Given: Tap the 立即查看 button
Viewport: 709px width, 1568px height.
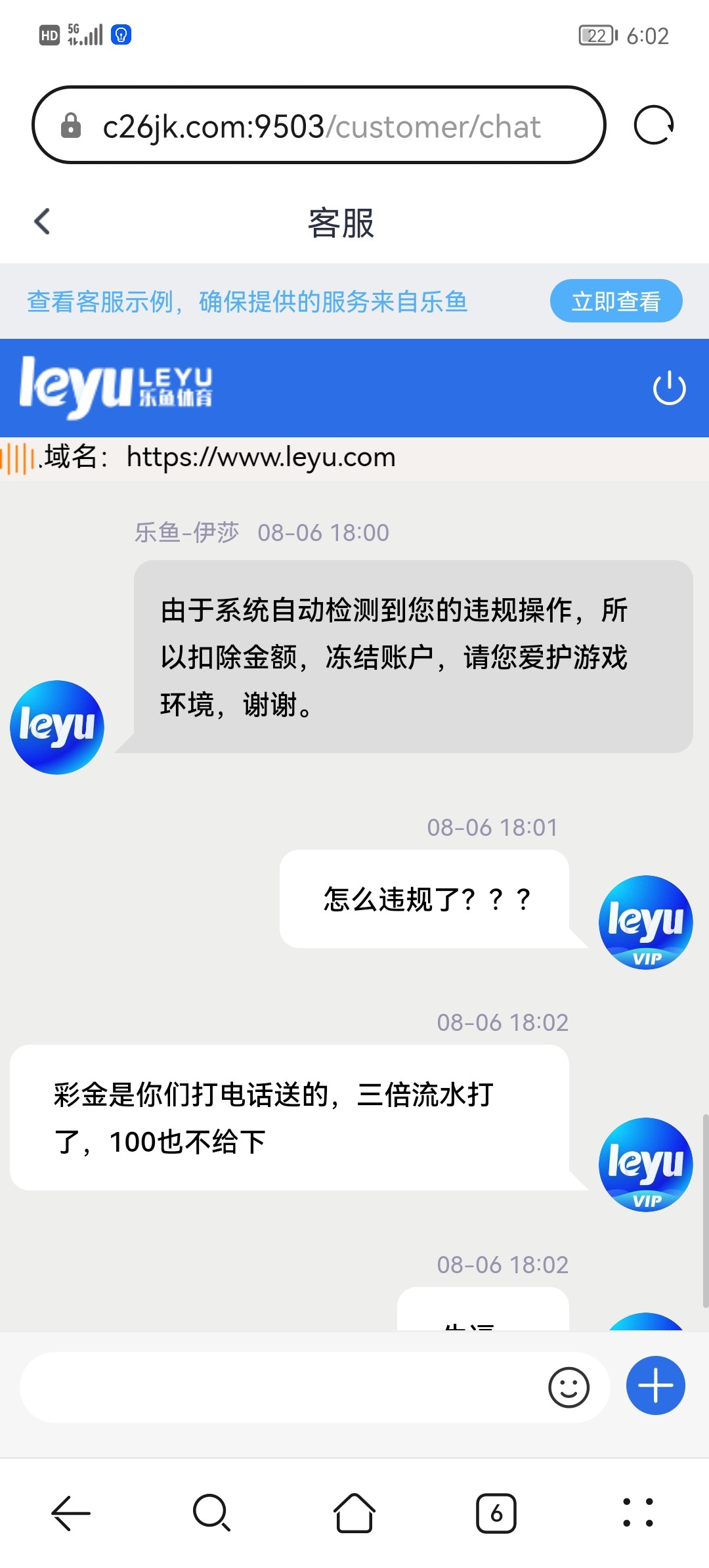Looking at the screenshot, I should coord(616,301).
